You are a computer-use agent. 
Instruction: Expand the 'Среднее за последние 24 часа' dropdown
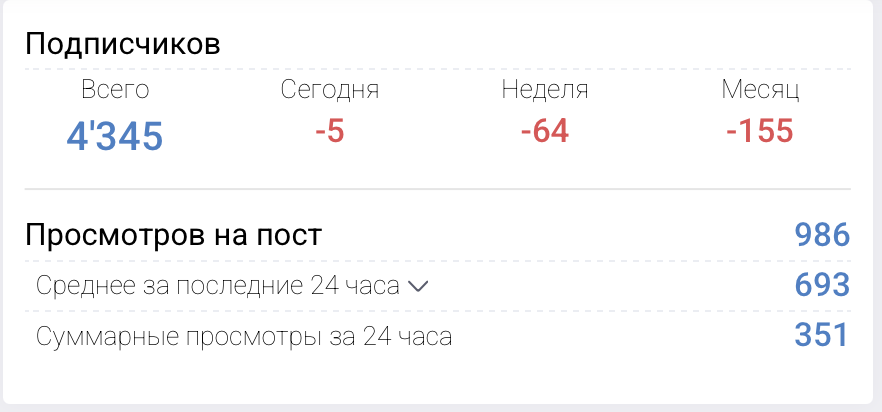418,287
